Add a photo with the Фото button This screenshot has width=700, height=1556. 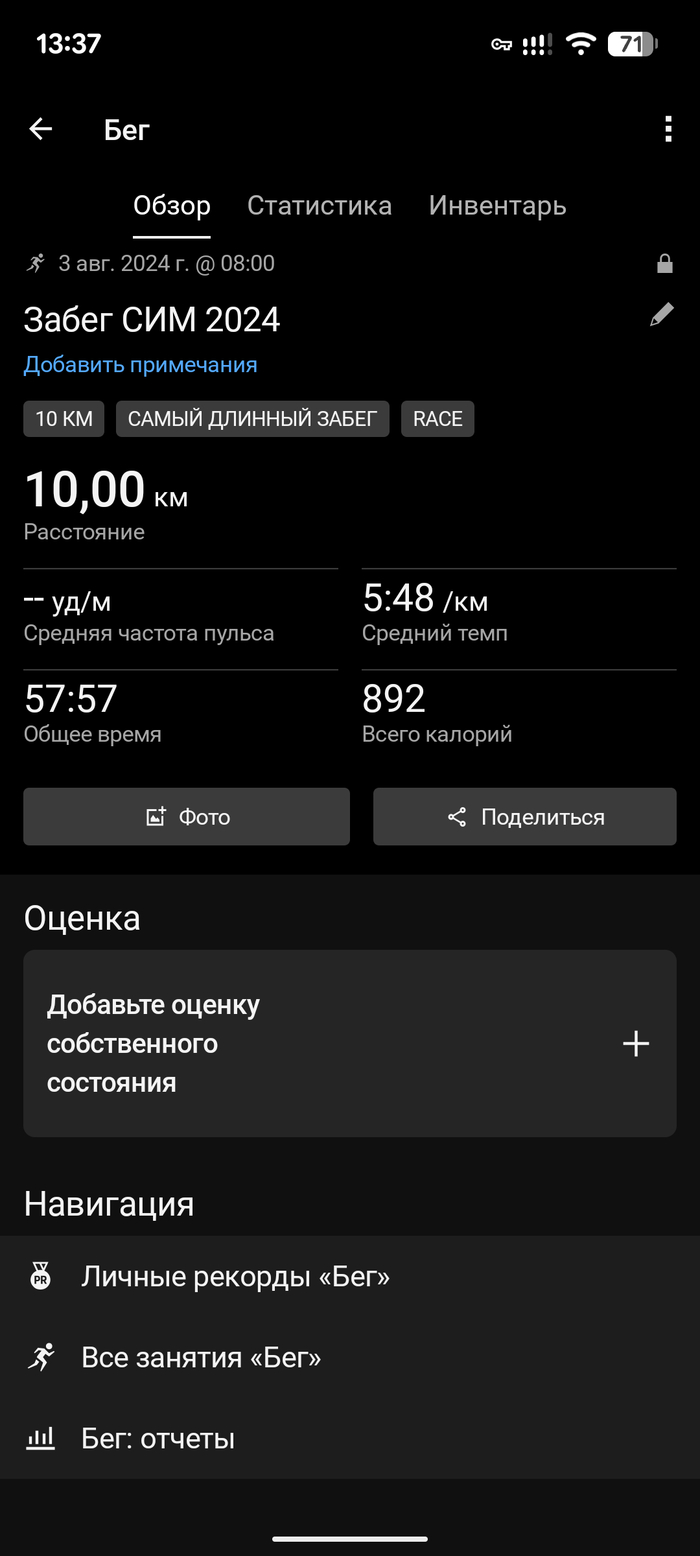tap(187, 817)
